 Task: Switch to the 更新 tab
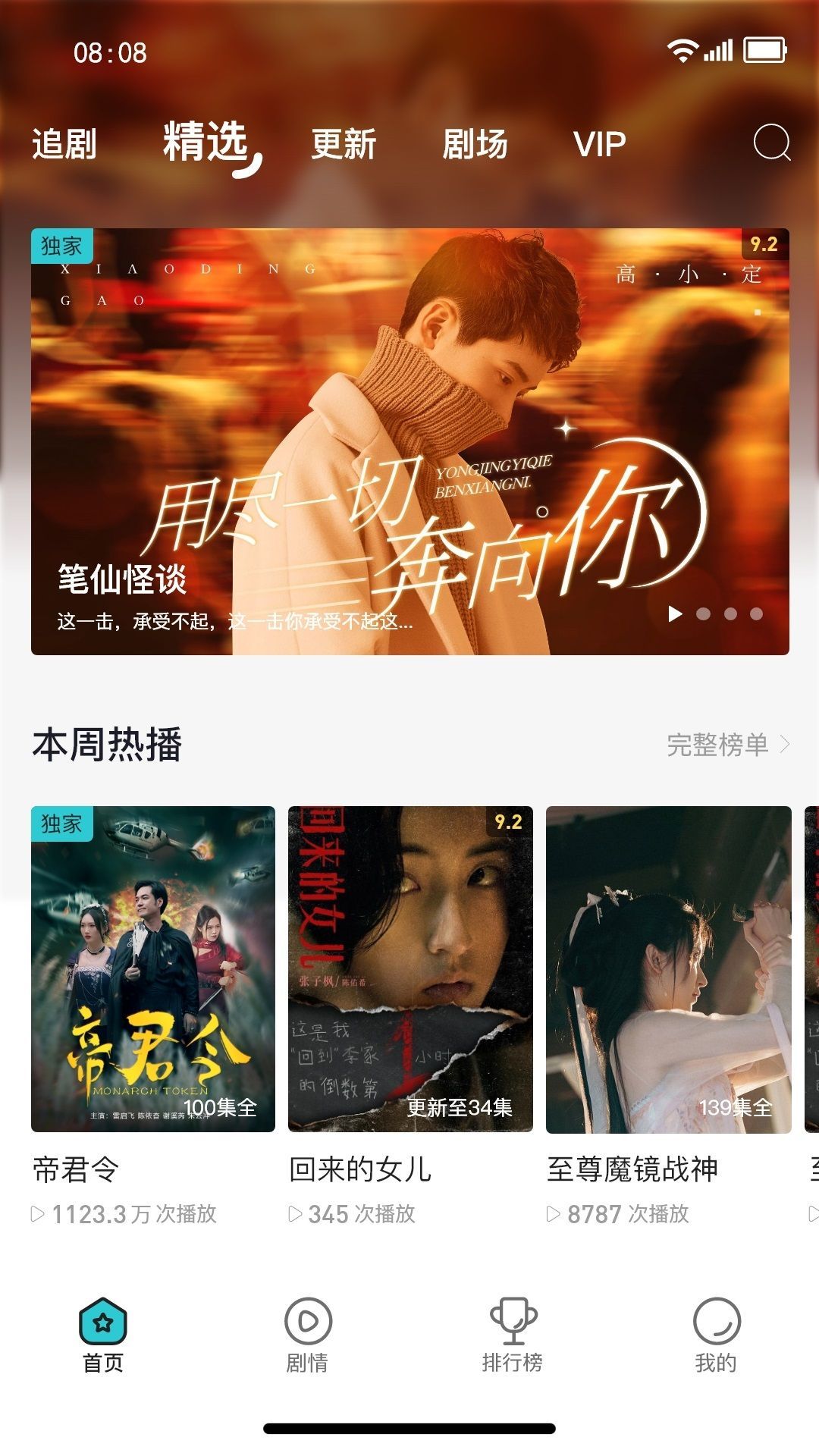point(343,143)
